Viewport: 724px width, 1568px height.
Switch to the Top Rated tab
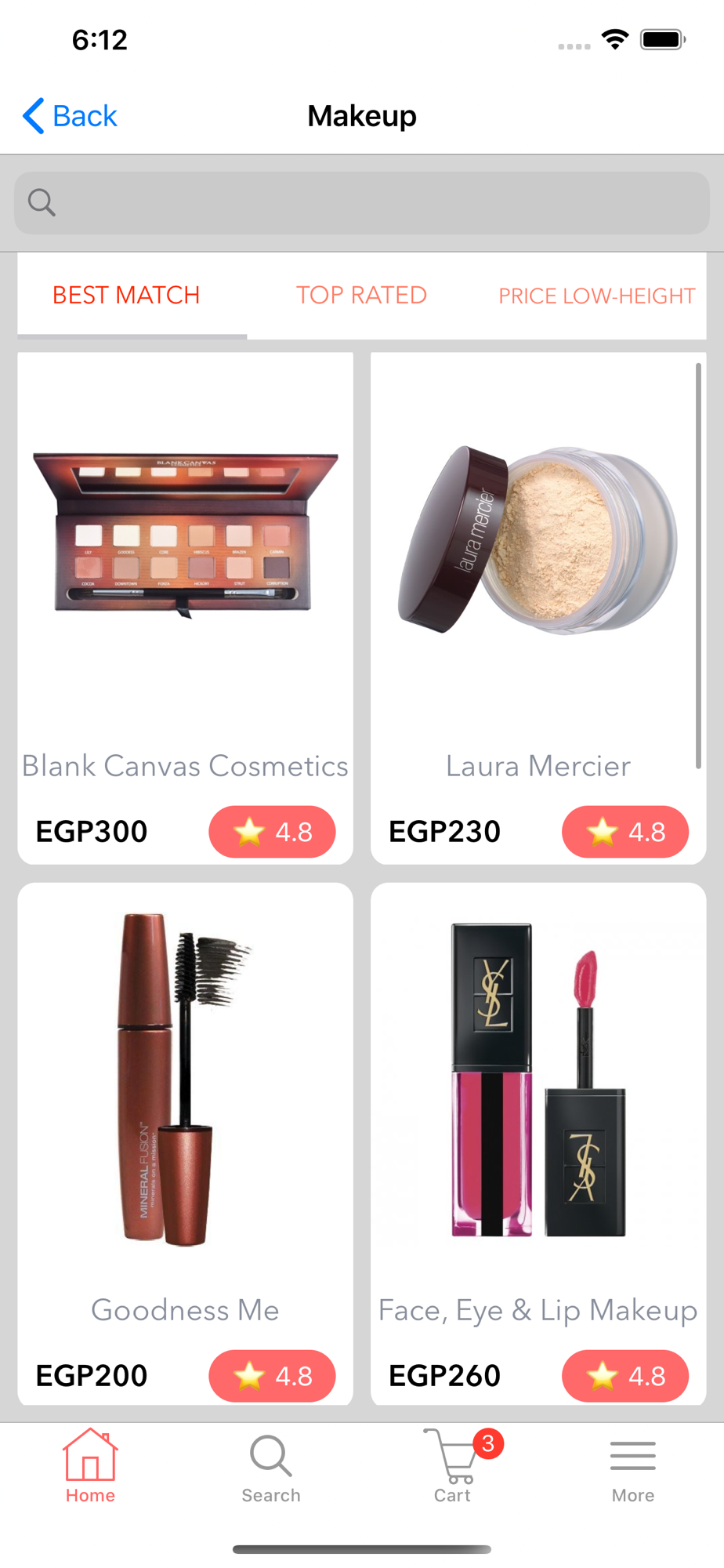361,296
